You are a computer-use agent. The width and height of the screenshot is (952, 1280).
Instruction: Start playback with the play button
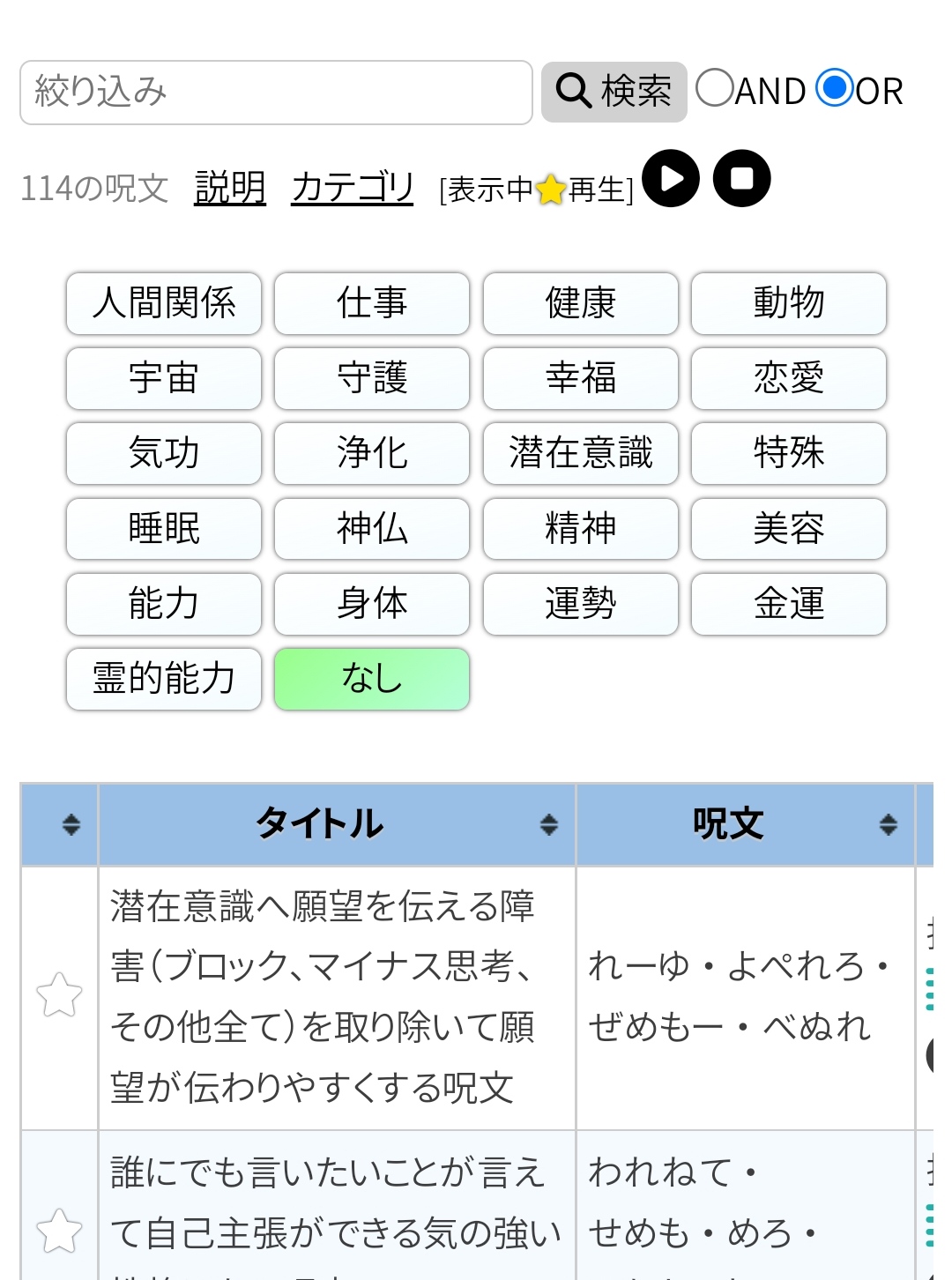pos(671,179)
